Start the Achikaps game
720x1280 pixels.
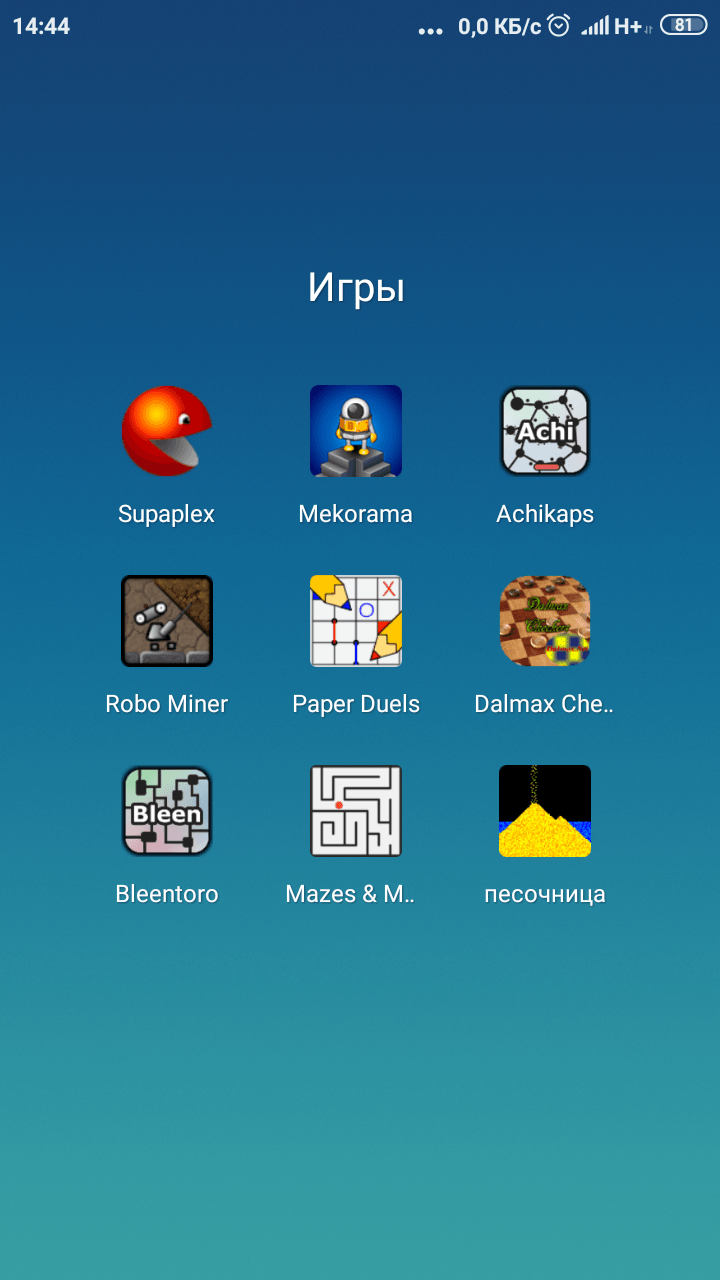click(545, 431)
